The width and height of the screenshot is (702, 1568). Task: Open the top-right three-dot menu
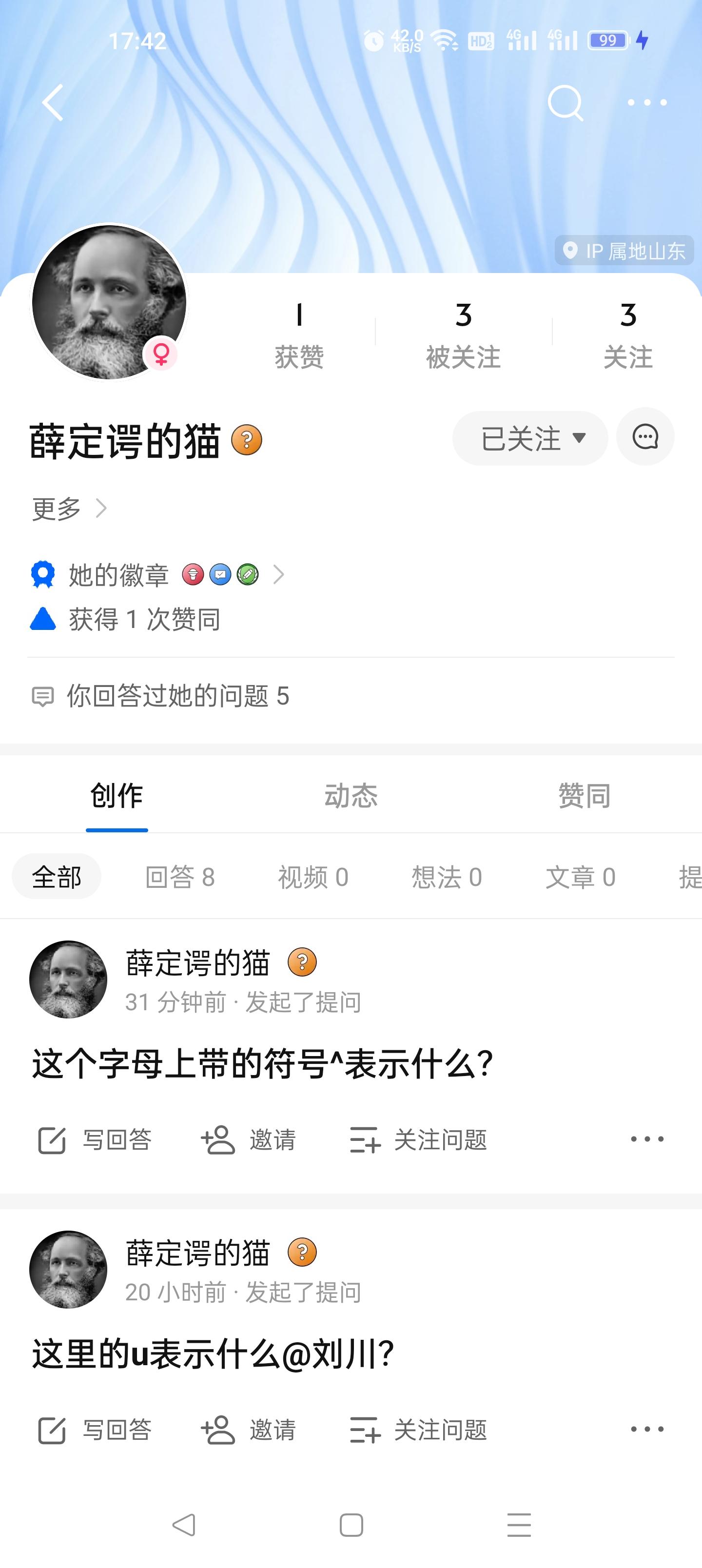647,102
